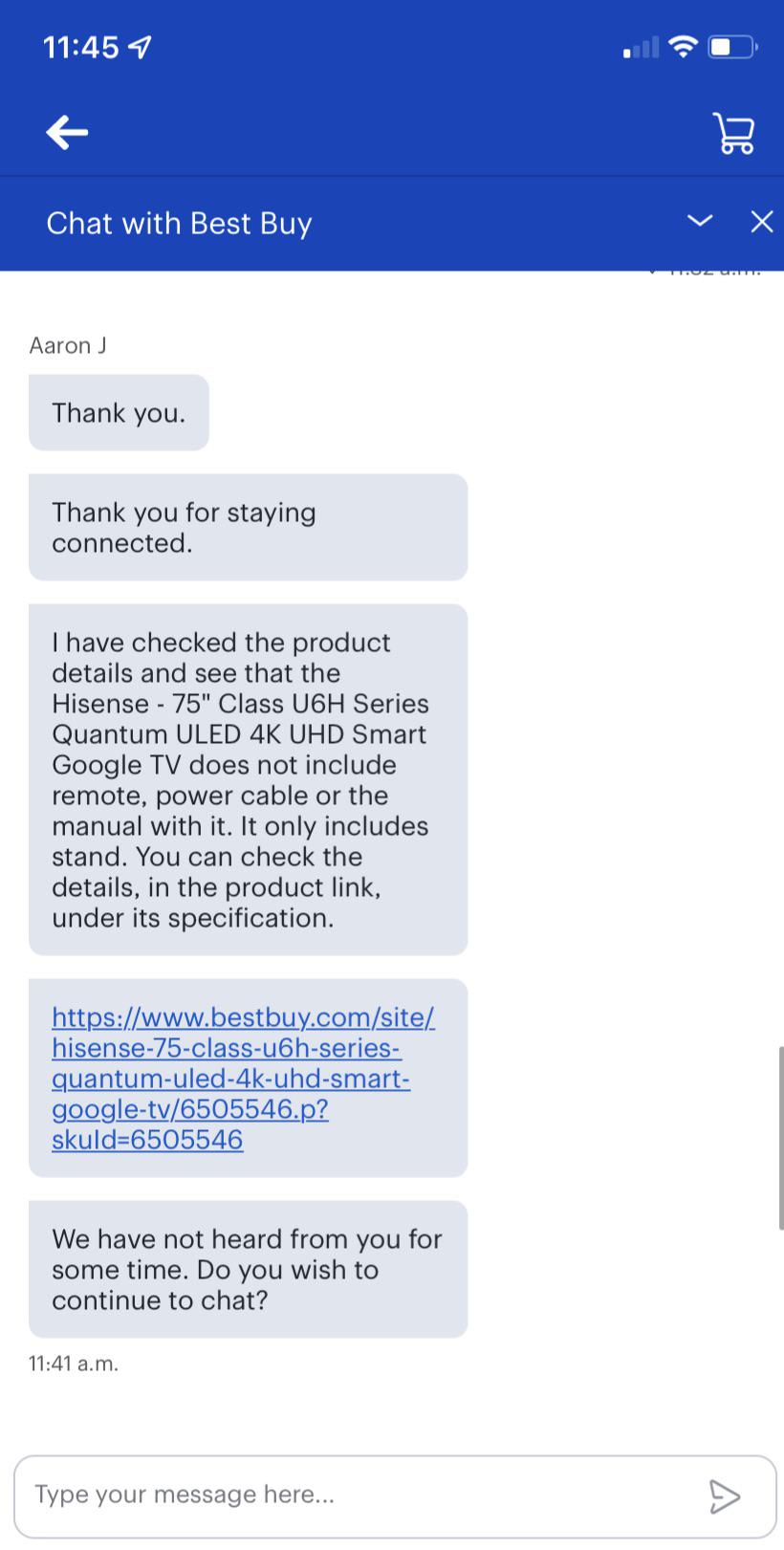This screenshot has height=1550, width=784.
Task: Tap the bestbuy.com URL in chat
Action: coord(242,1078)
